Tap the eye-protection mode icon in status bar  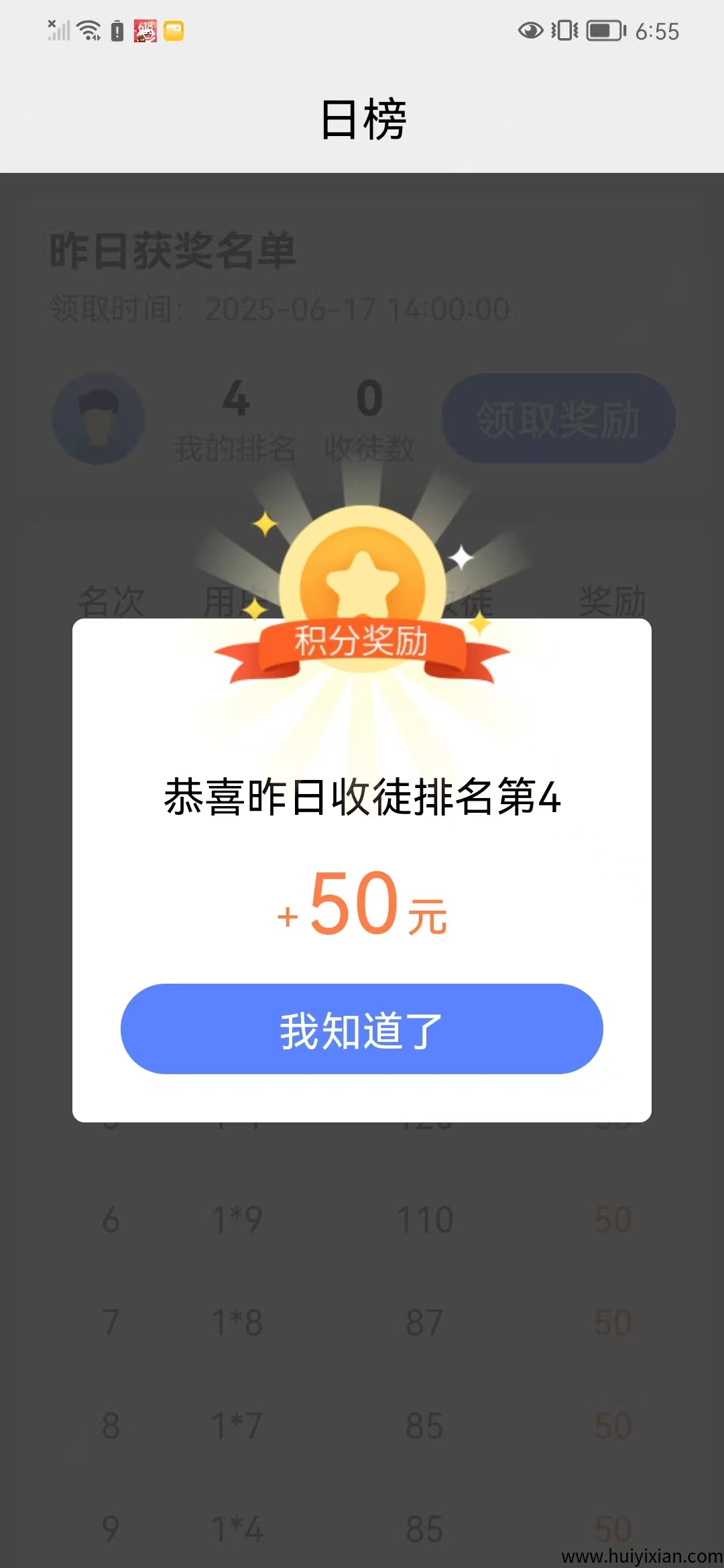click(x=530, y=30)
